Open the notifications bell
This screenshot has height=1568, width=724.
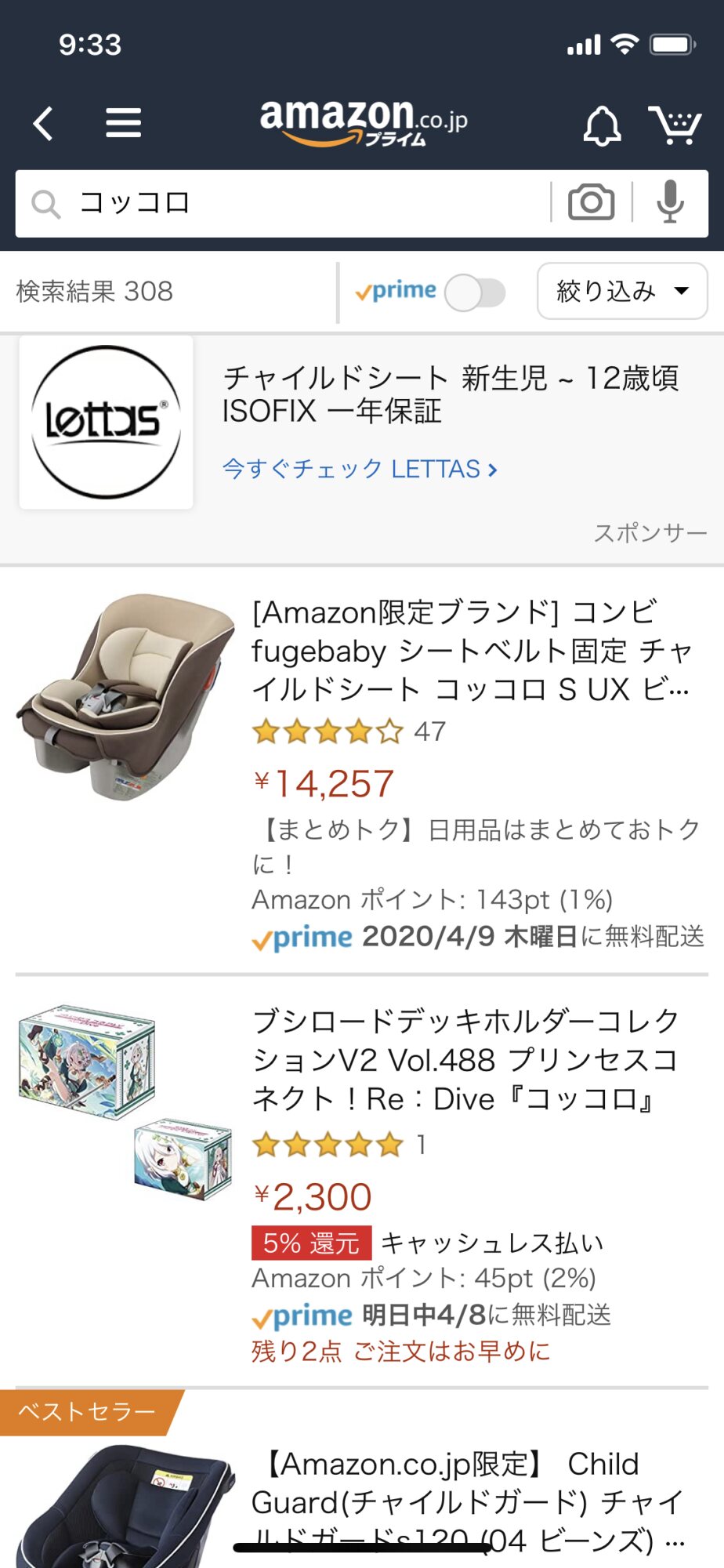pos(602,125)
